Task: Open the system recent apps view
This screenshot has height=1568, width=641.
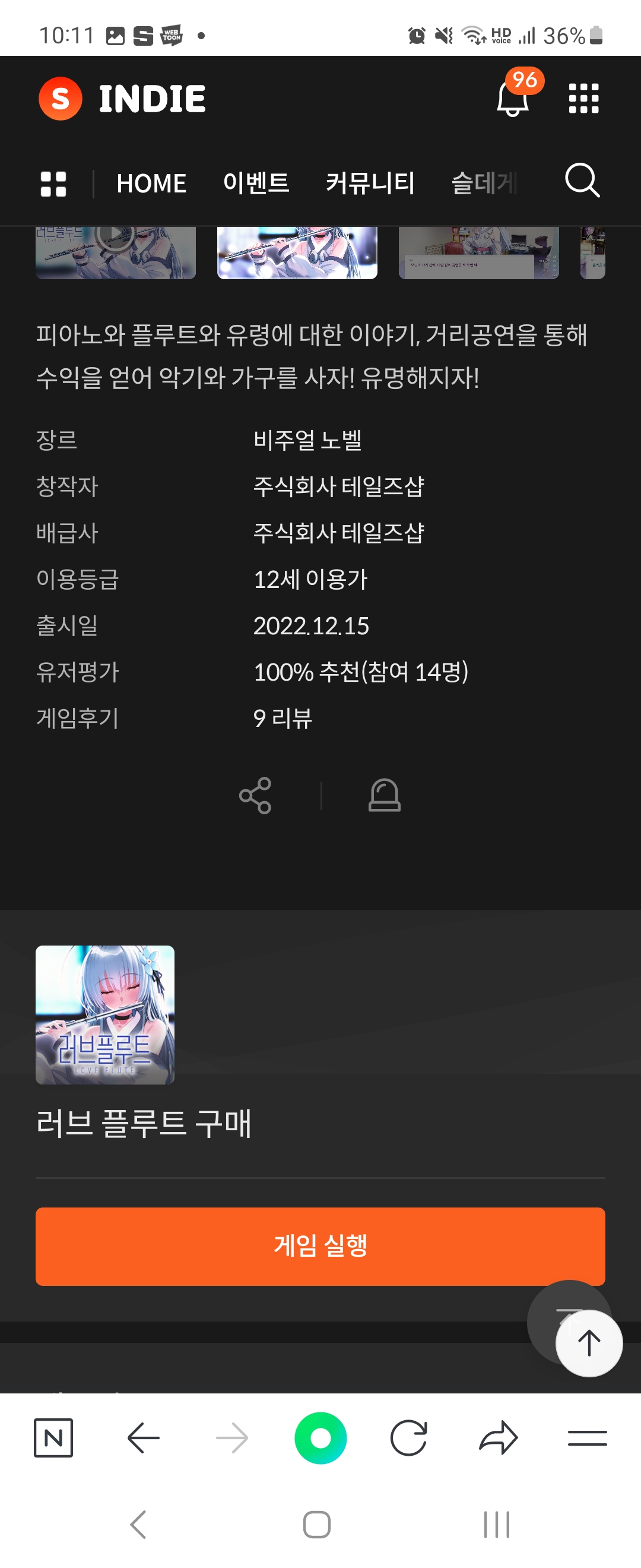Action: pyautogui.click(x=496, y=1524)
